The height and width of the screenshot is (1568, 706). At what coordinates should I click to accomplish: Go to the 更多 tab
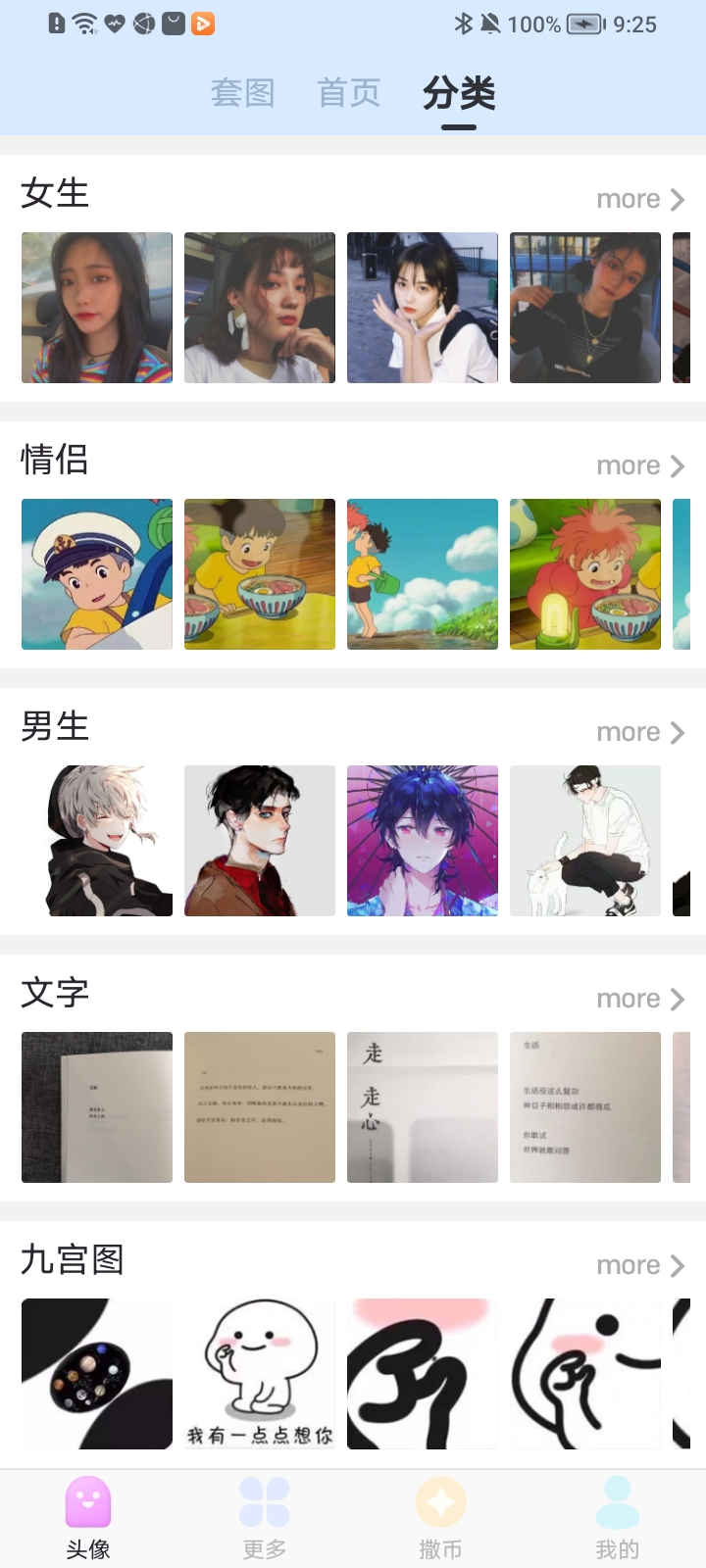[x=265, y=1517]
